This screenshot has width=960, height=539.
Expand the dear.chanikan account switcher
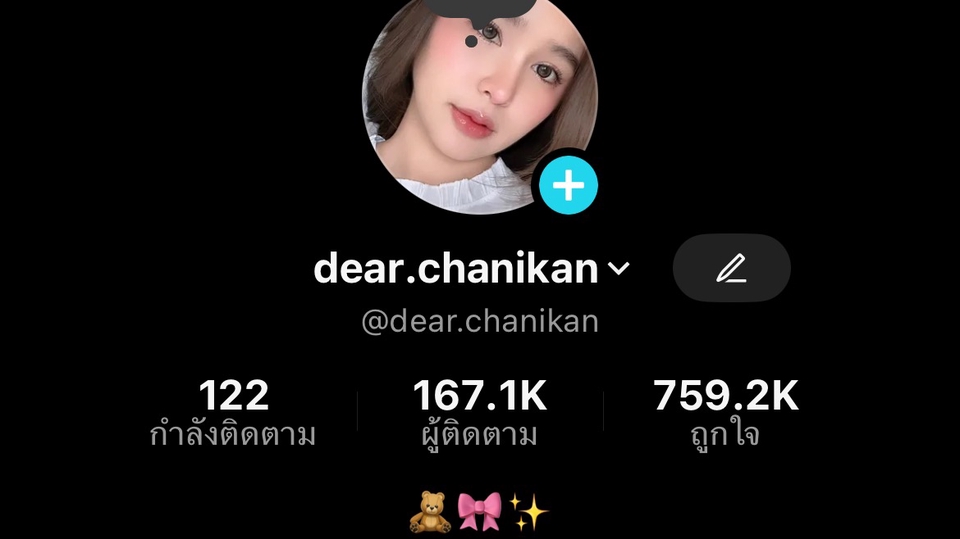coord(619,269)
